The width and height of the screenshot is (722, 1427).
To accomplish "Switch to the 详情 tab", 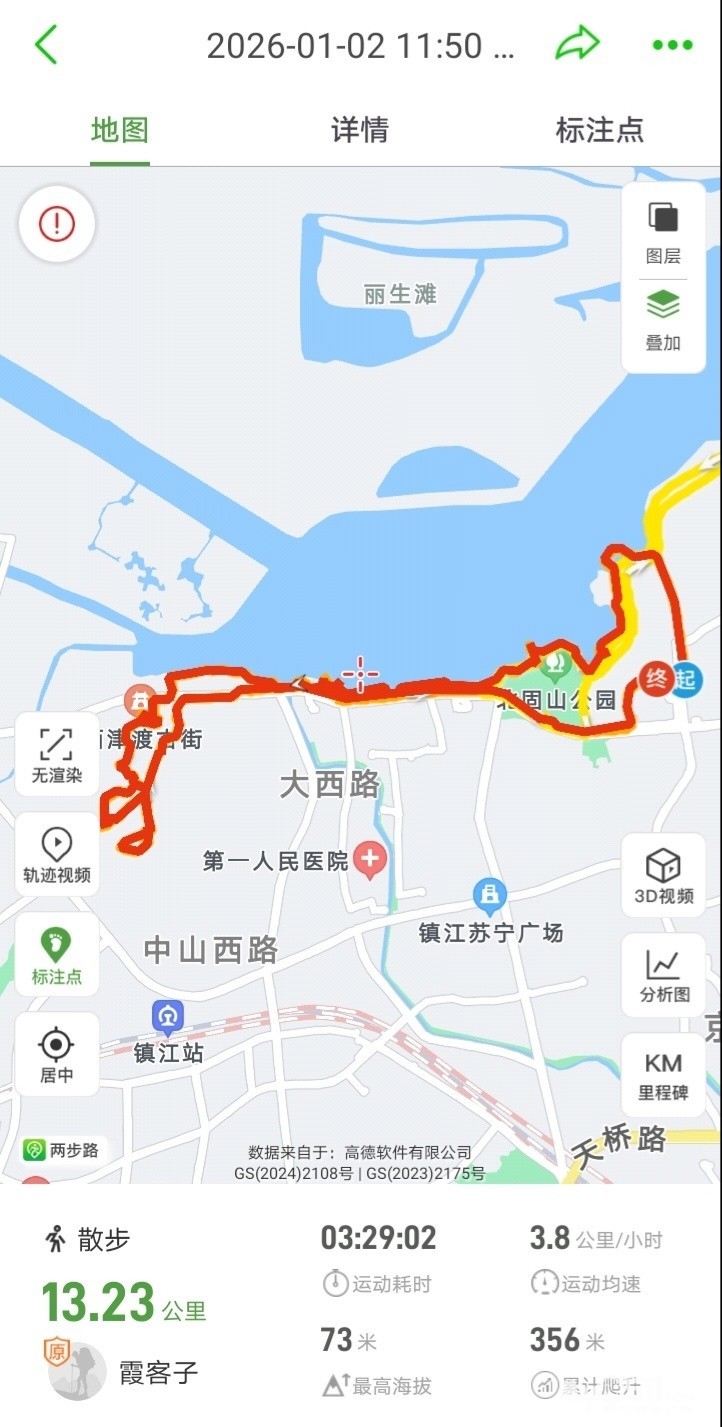I will pyautogui.click(x=360, y=130).
